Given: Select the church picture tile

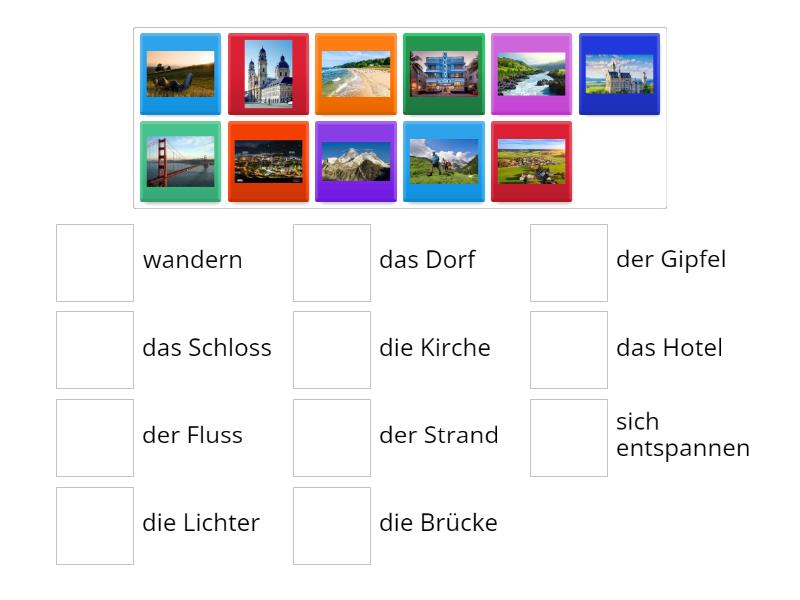Looking at the screenshot, I should 268,74.
